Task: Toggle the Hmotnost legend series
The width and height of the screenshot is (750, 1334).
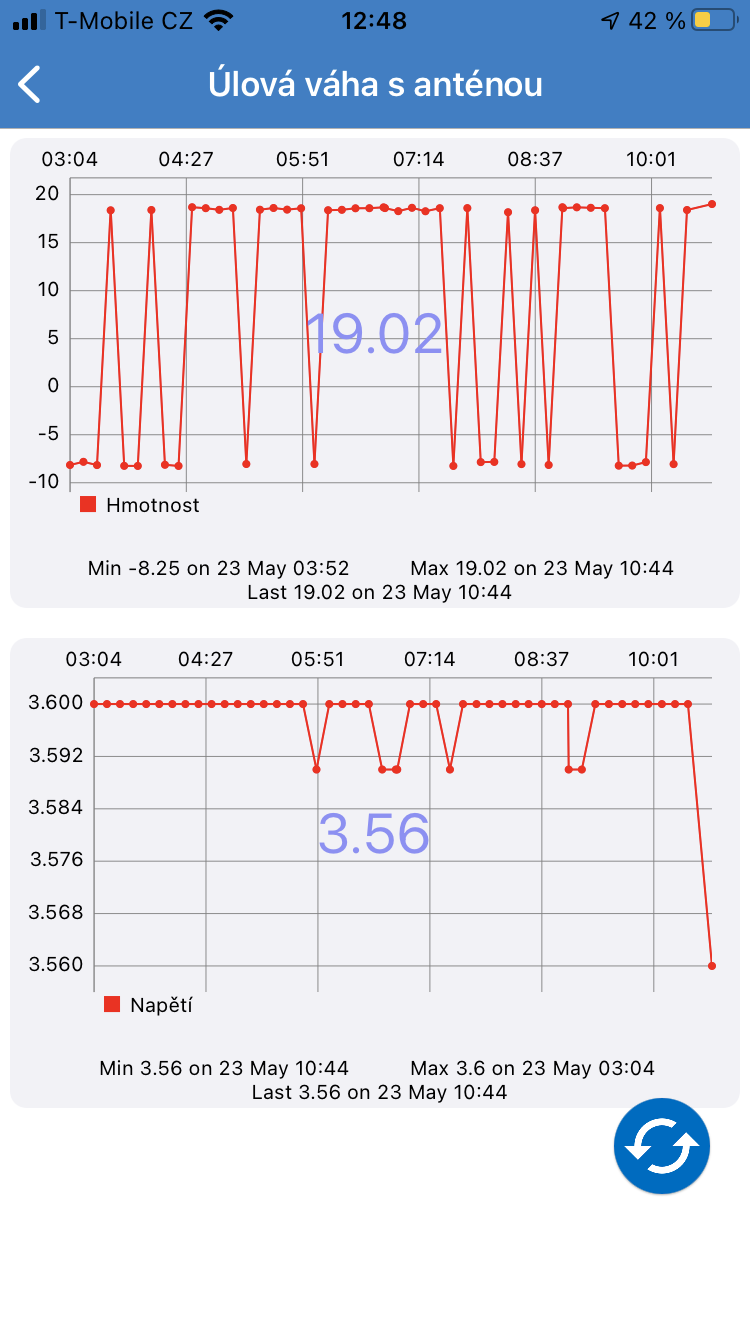Action: (x=140, y=505)
